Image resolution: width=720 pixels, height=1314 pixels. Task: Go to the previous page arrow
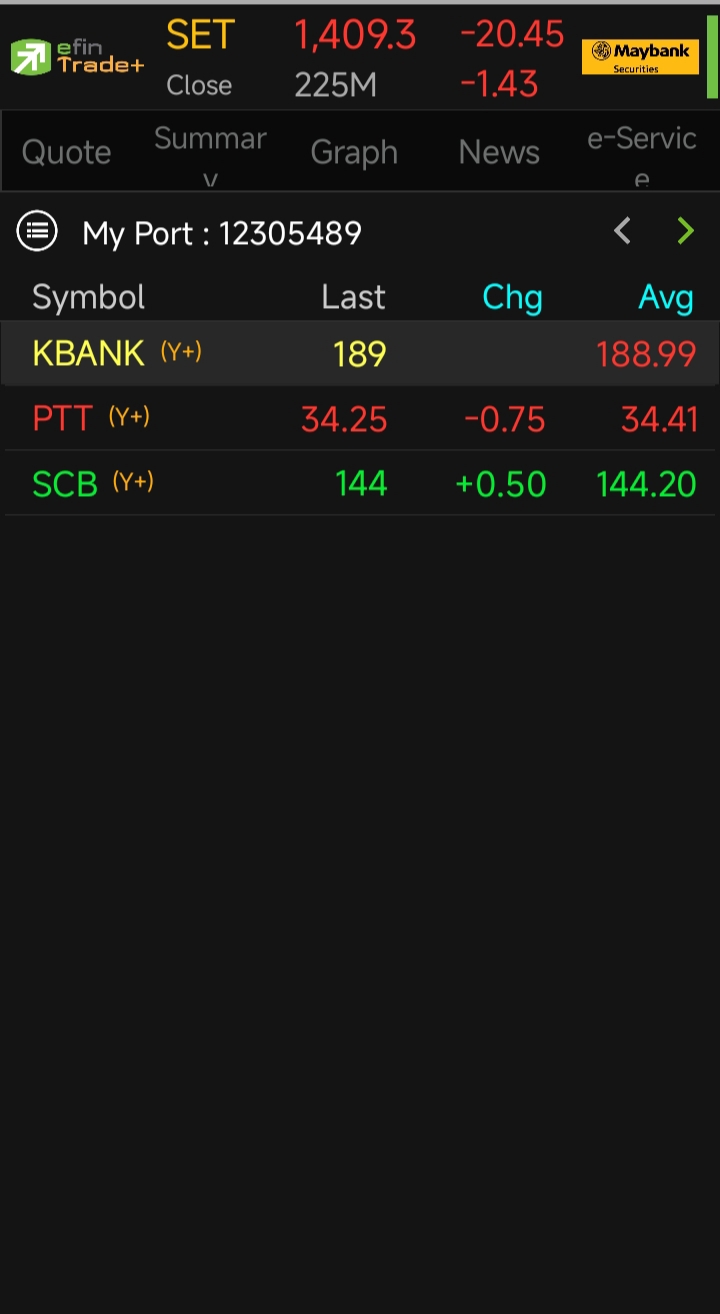[622, 232]
